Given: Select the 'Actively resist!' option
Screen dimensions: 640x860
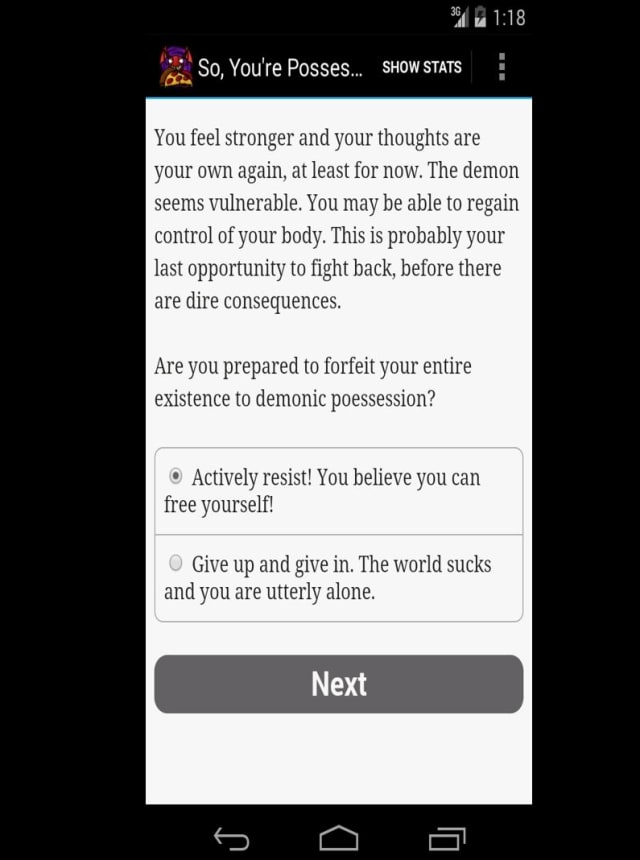Looking at the screenshot, I should [177, 477].
